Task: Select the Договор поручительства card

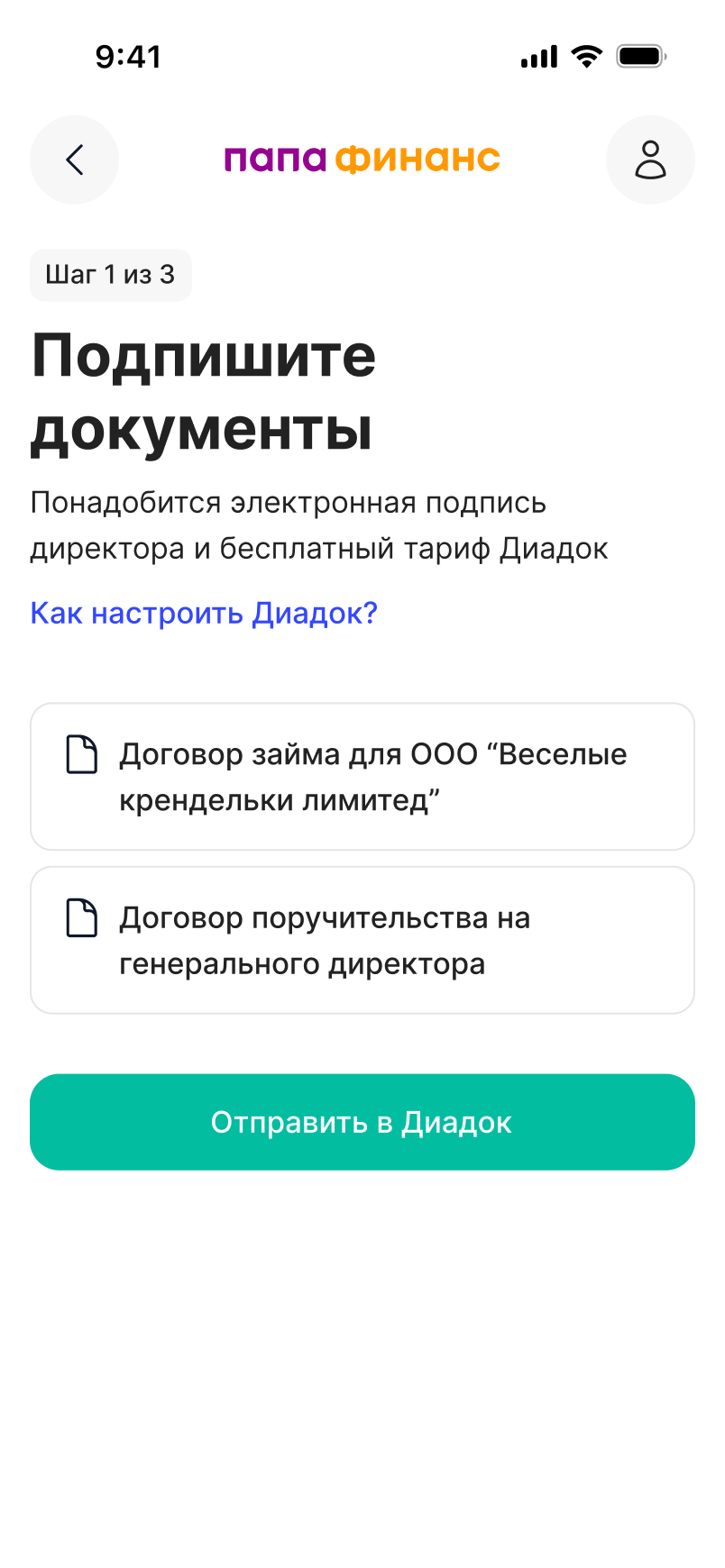Action: click(362, 939)
